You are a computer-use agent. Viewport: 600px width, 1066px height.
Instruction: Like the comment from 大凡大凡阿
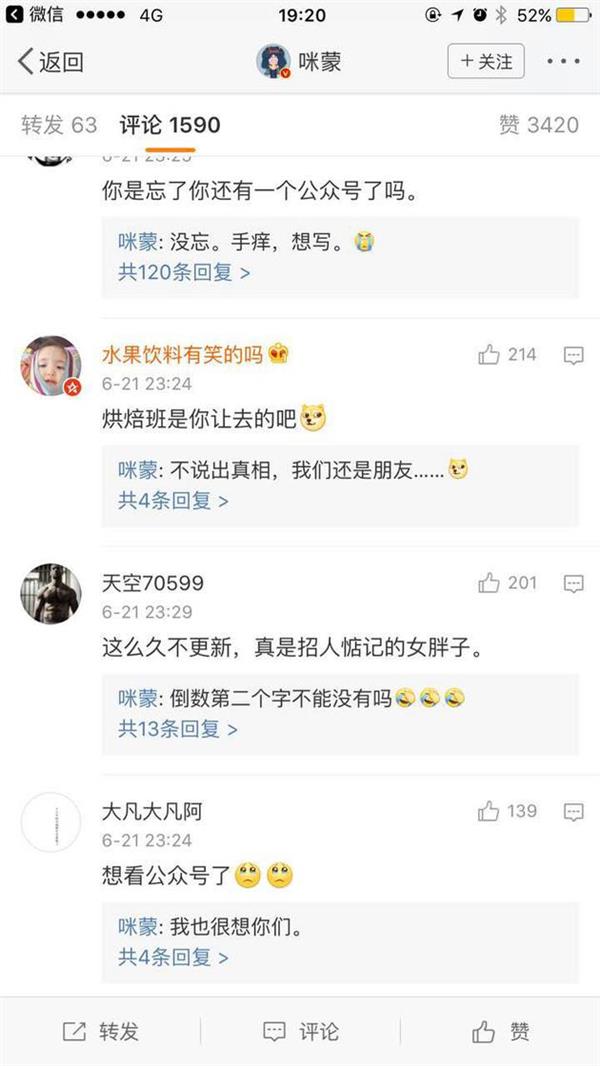tap(489, 811)
